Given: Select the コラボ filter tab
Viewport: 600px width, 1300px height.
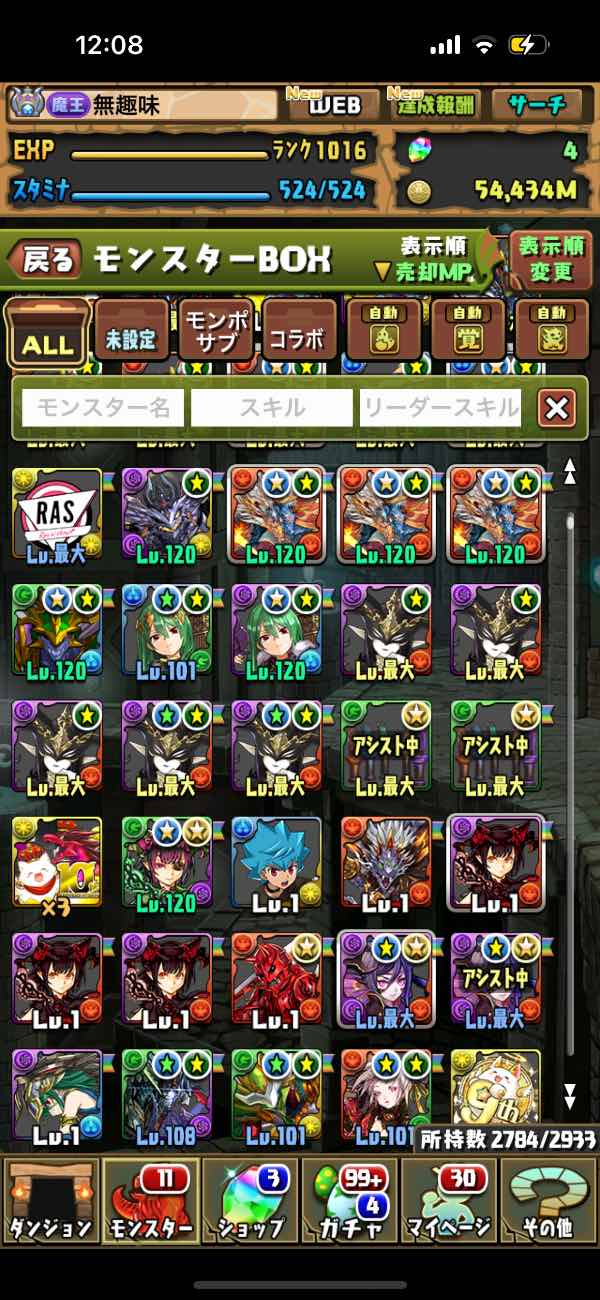Looking at the screenshot, I should [299, 332].
